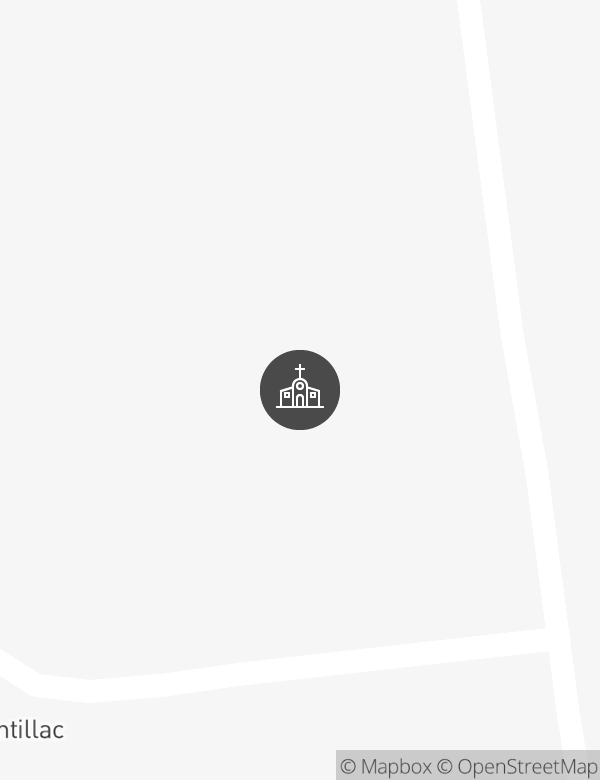Tap the church marker on the map

pyautogui.click(x=300, y=390)
